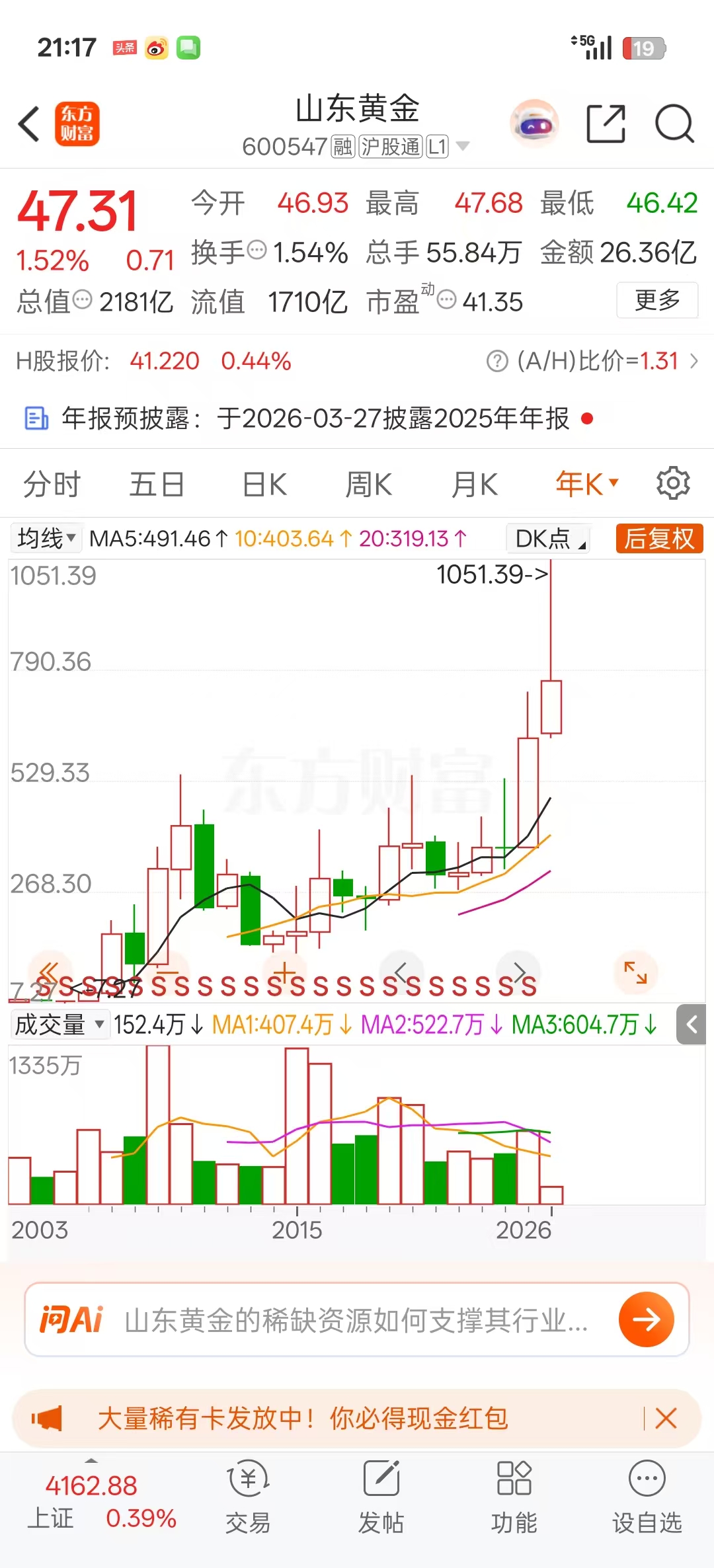The image size is (714, 1568).
Task: Select the 日K chart tab
Action: [264, 485]
